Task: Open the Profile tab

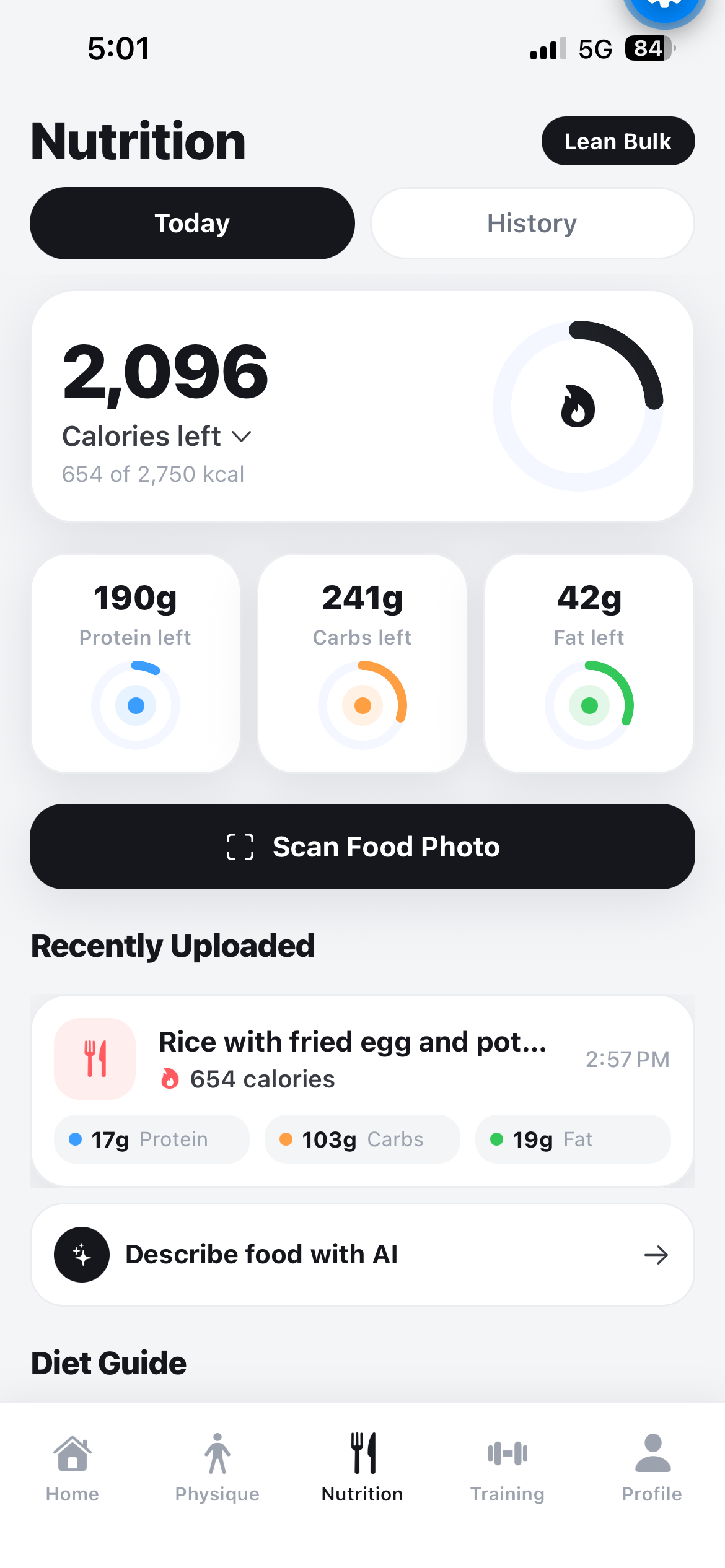Action: pos(652,1468)
